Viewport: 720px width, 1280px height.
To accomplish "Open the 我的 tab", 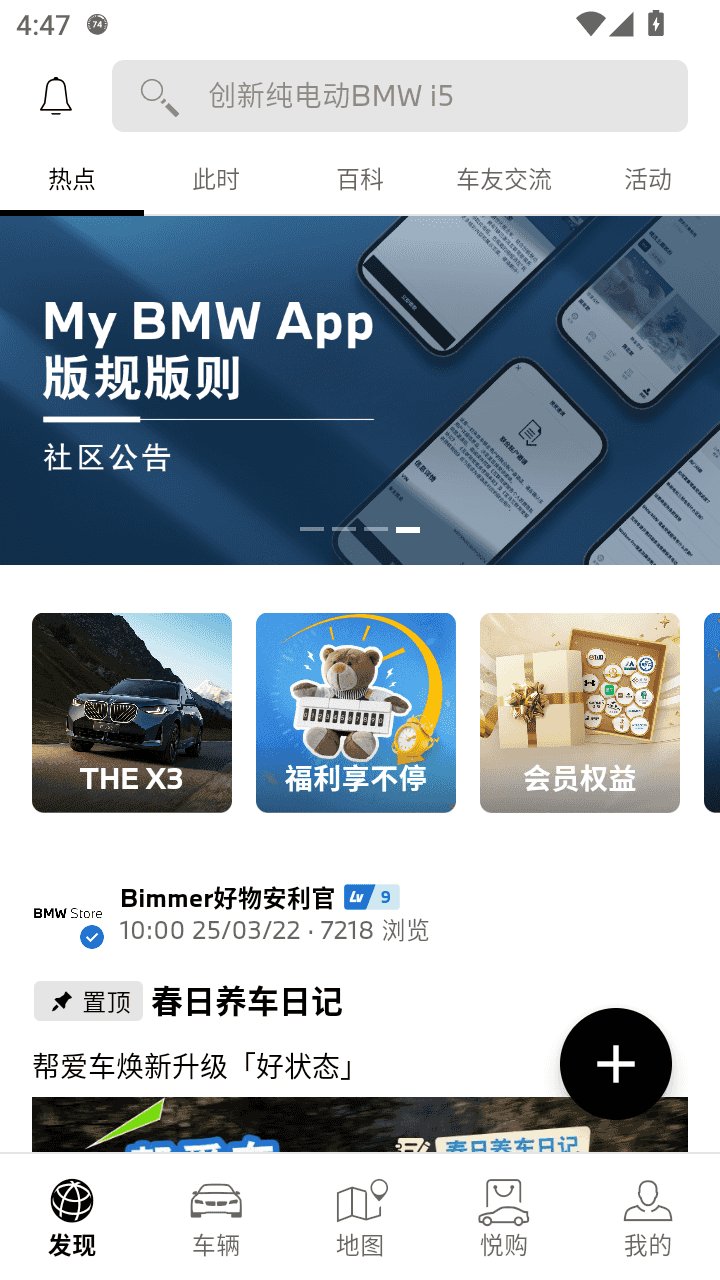I will tap(648, 1218).
